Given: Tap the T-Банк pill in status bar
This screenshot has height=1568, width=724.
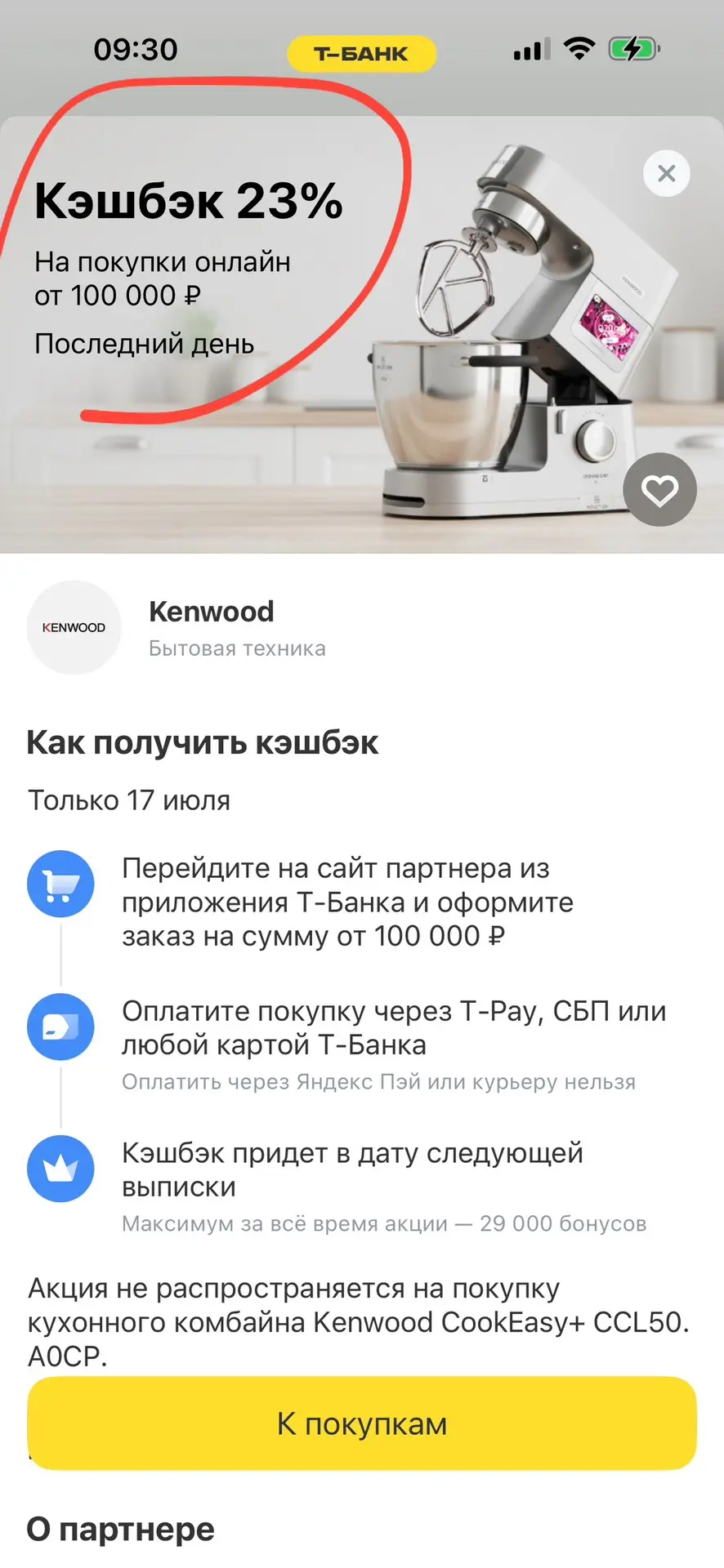Looking at the screenshot, I should click(x=361, y=54).
